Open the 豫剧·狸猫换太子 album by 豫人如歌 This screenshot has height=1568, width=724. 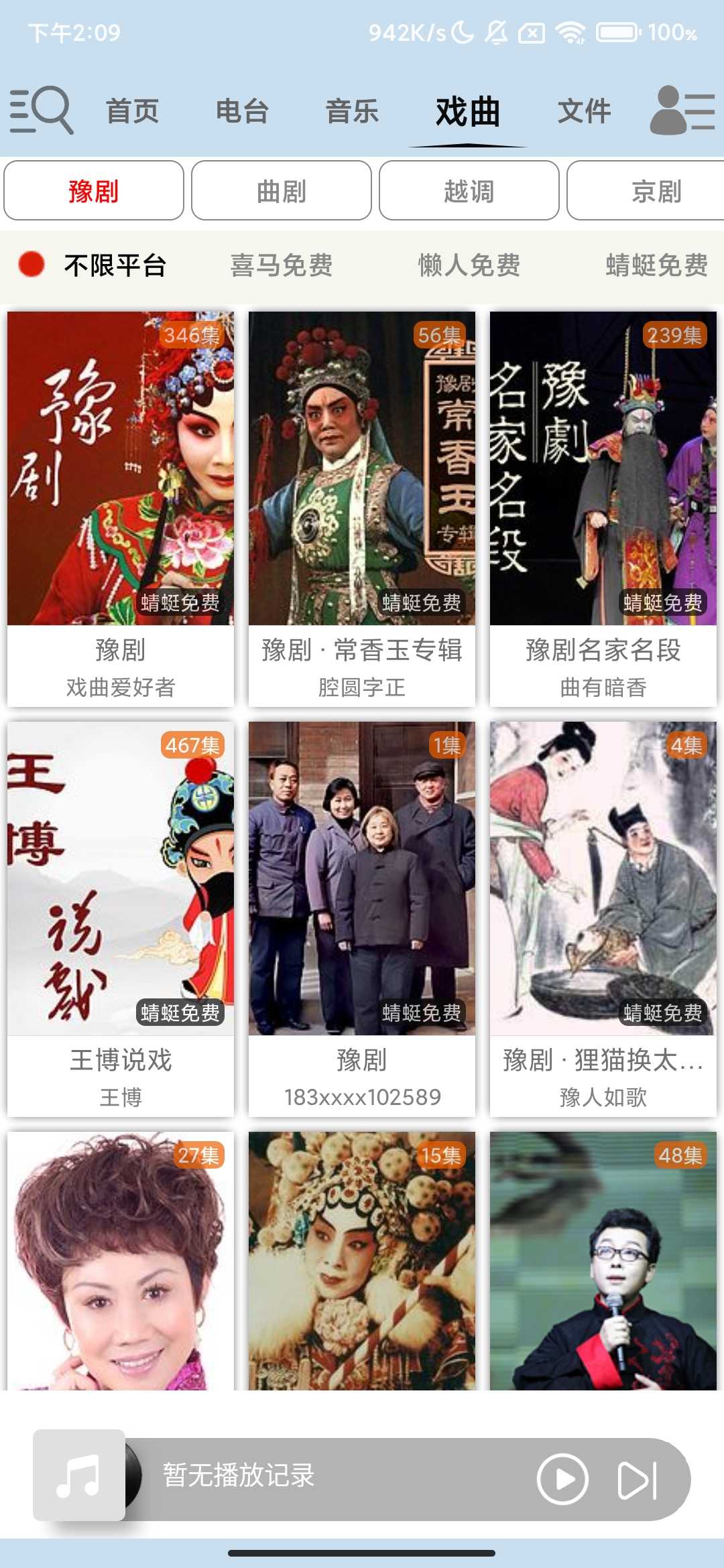click(x=603, y=918)
